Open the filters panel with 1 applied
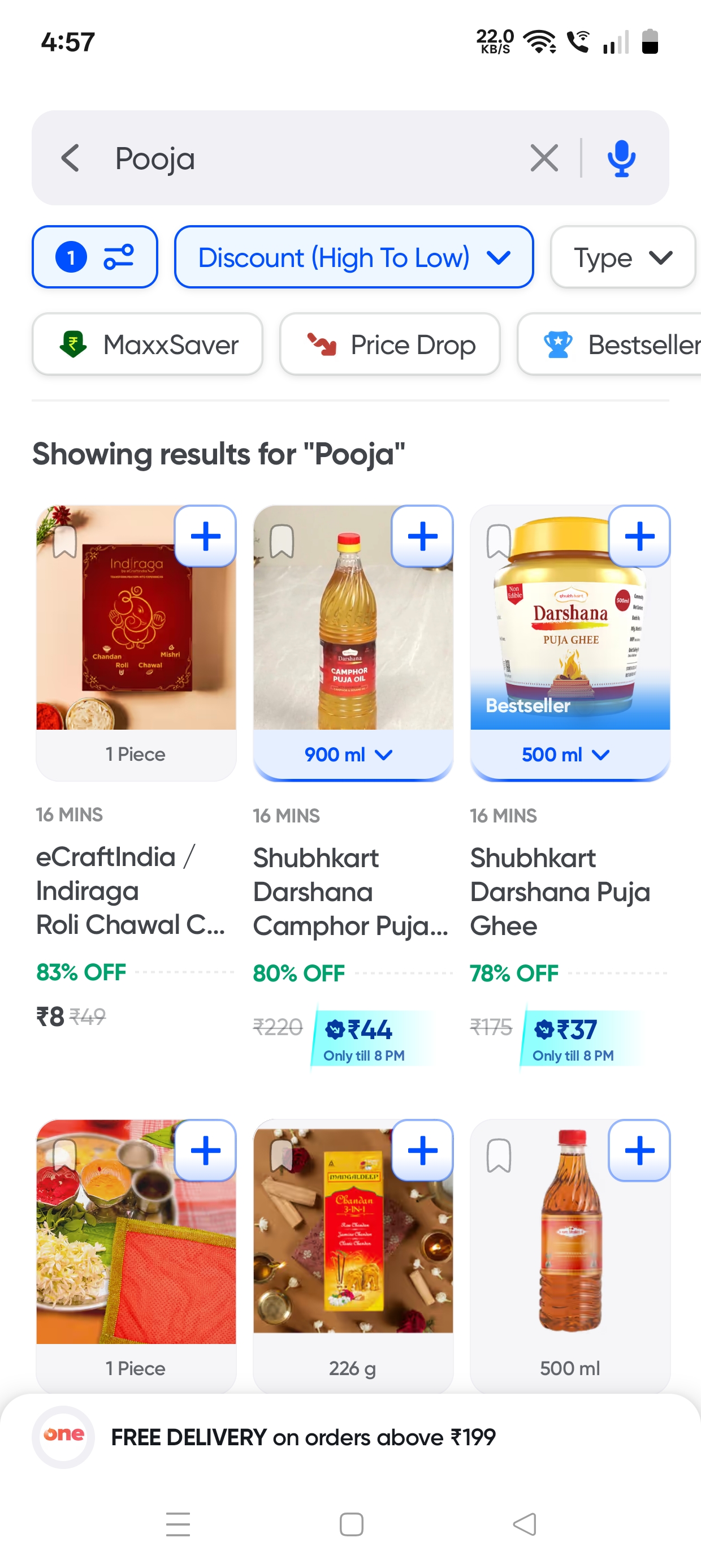This screenshot has width=701, height=1568. point(95,257)
